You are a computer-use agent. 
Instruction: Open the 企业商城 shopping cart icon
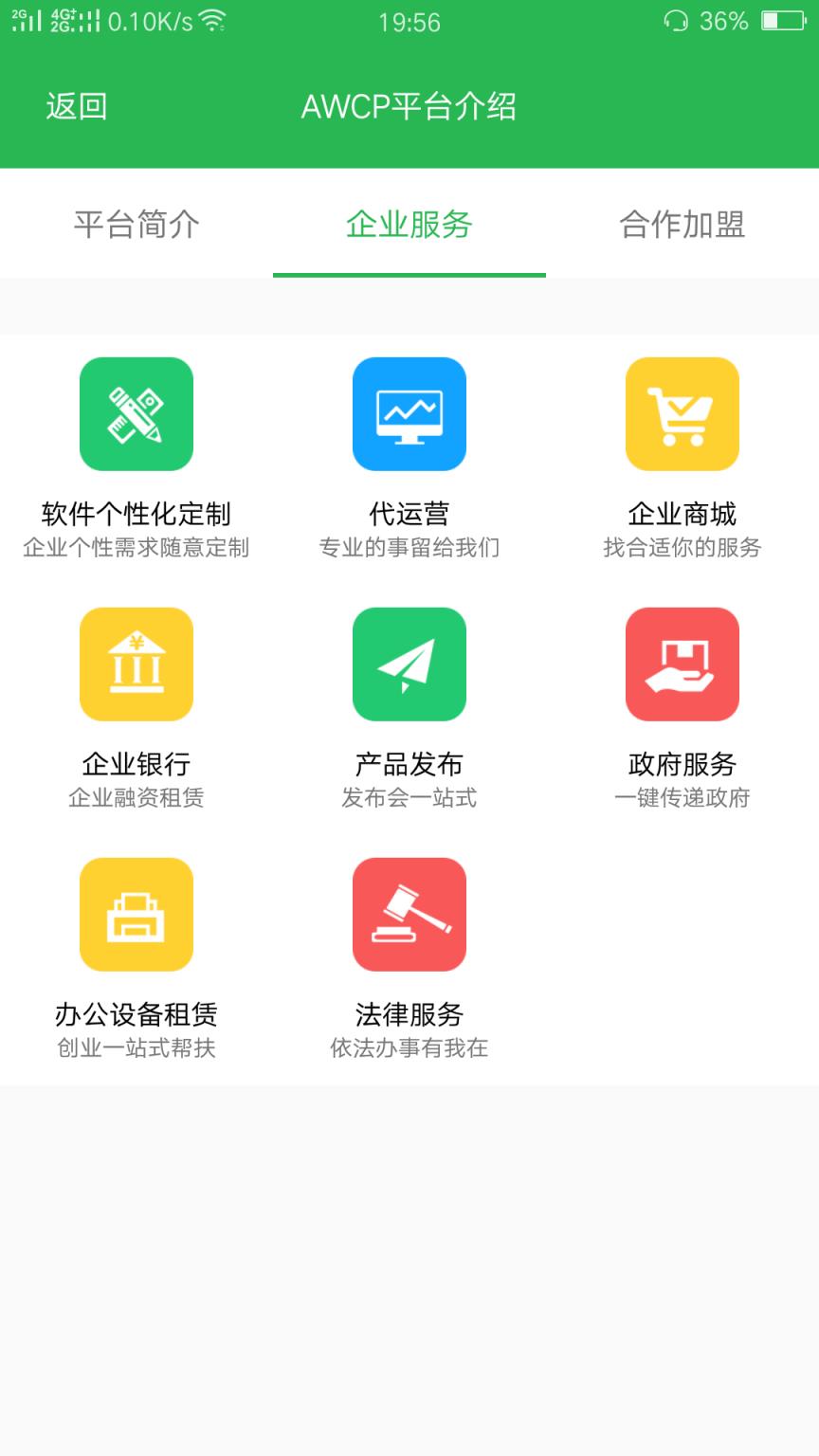pyautogui.click(x=682, y=414)
